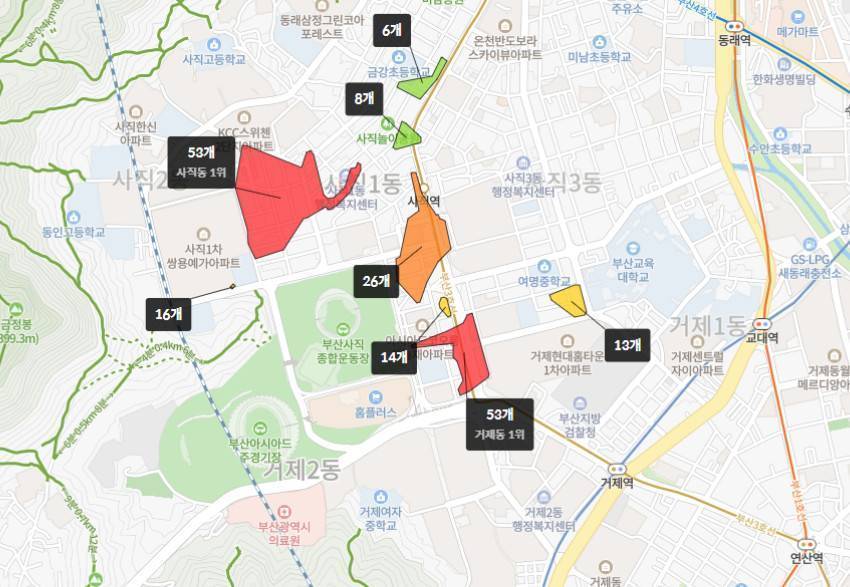The width and height of the screenshot is (850, 587).
Task: Select the 13개 yellow zone label
Action: 627,345
